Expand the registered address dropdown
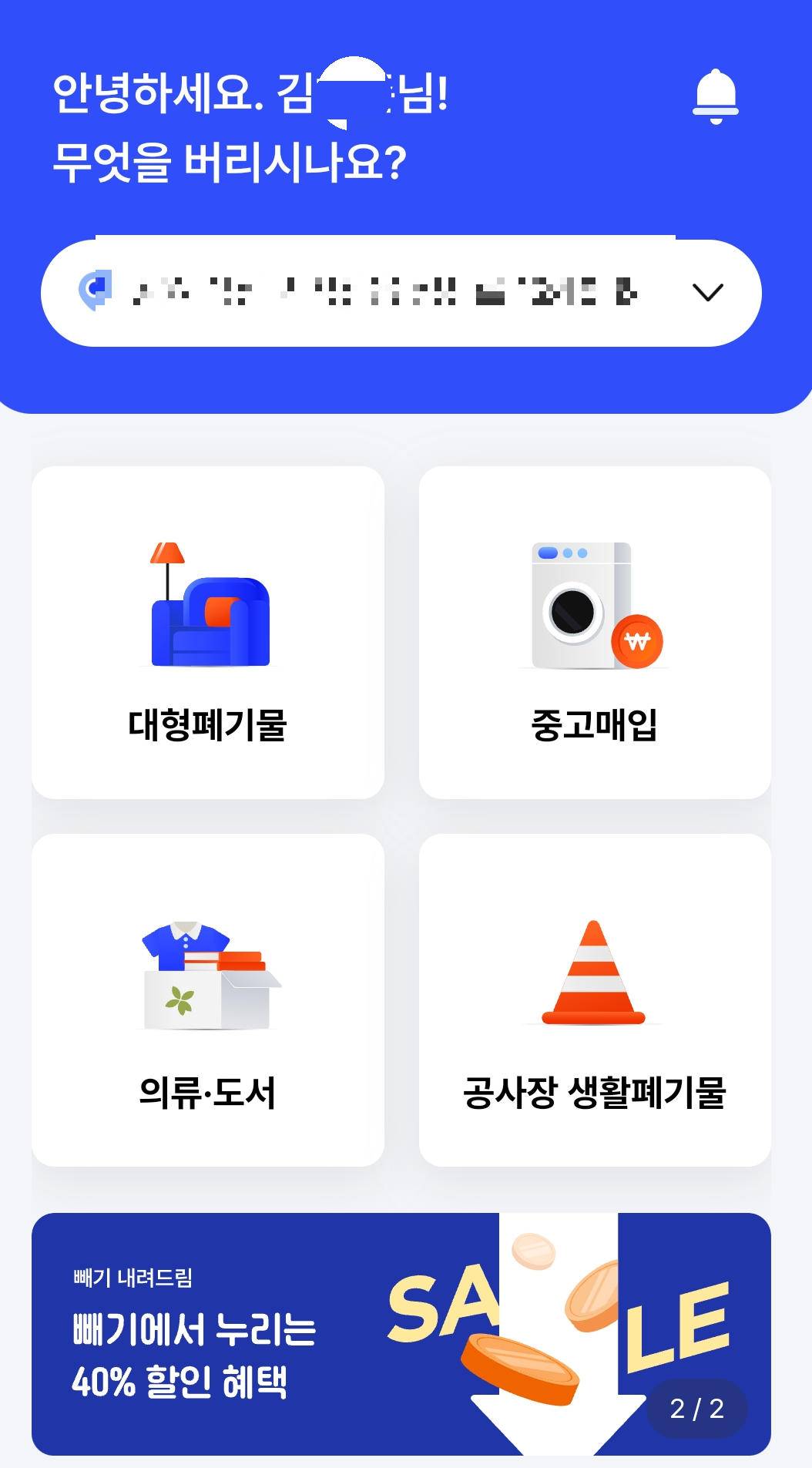 pos(707,292)
